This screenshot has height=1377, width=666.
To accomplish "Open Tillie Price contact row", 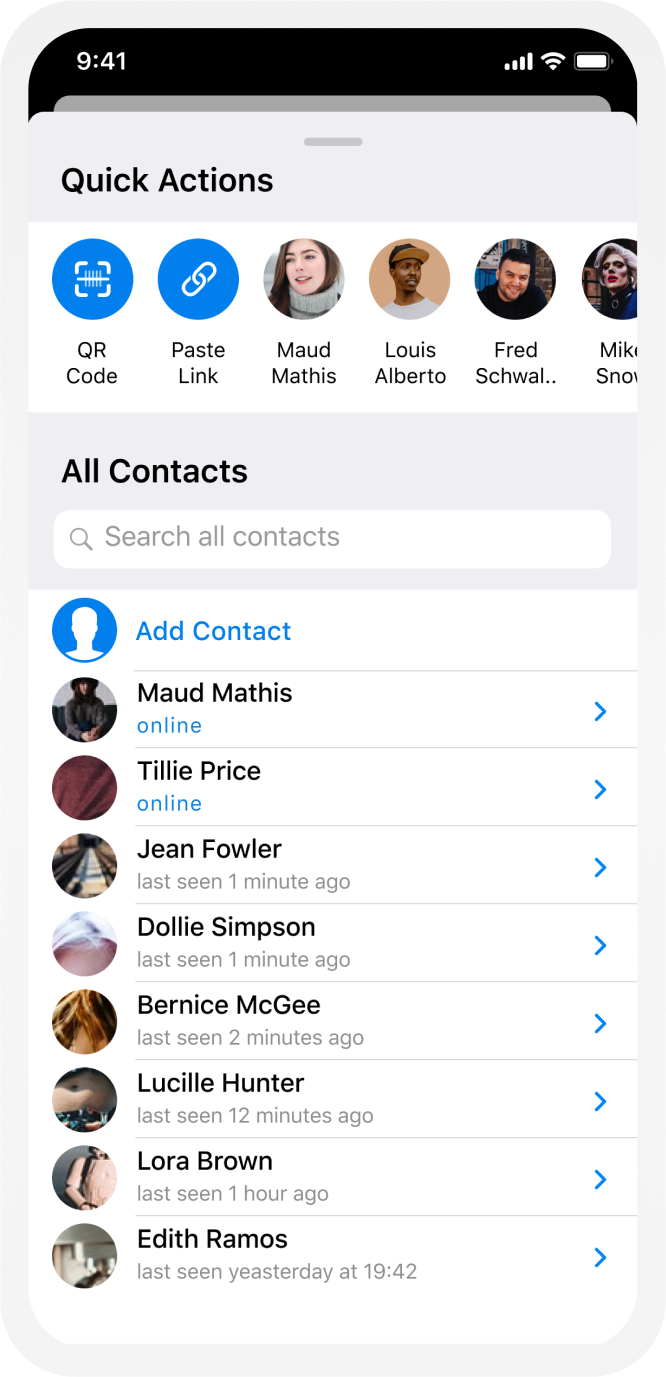I will point(330,788).
